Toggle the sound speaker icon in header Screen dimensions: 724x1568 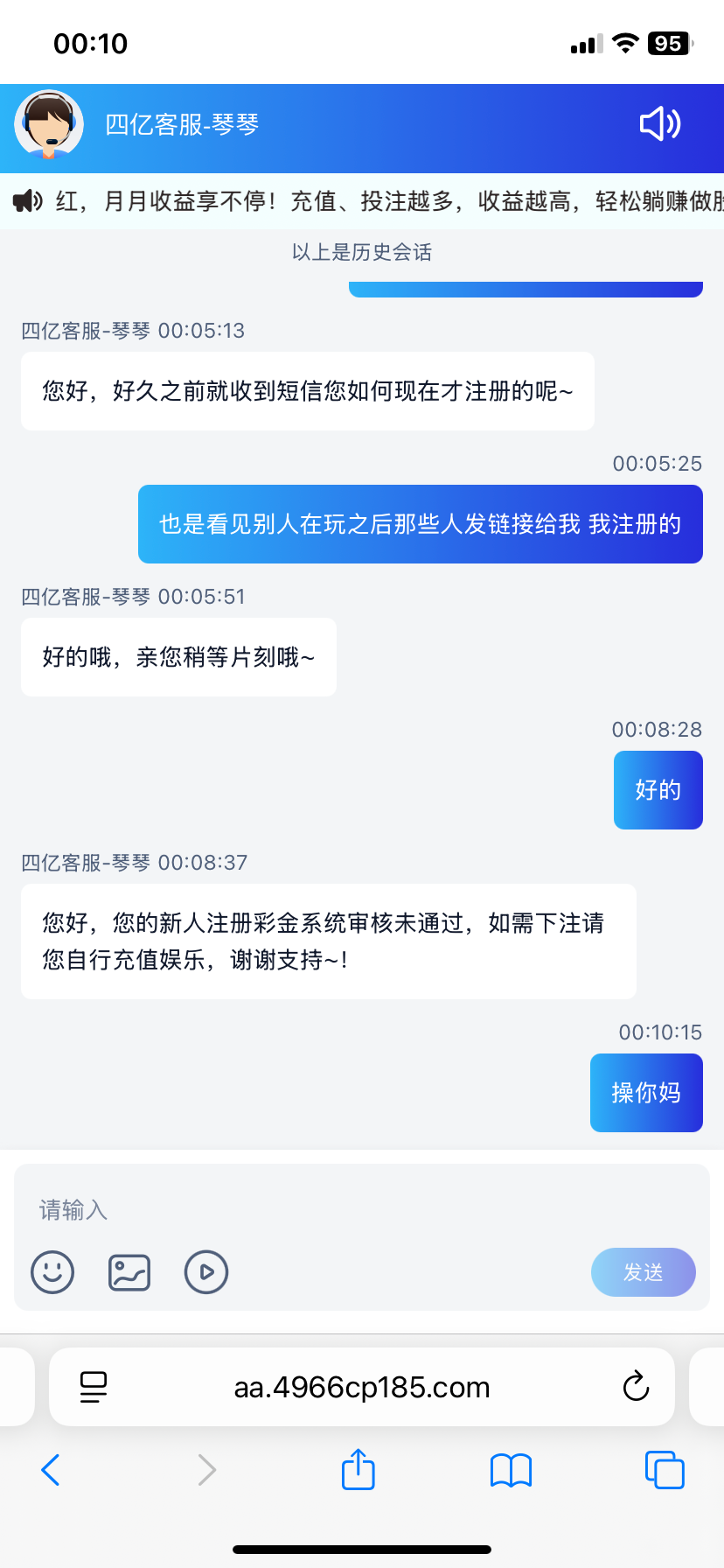[660, 124]
